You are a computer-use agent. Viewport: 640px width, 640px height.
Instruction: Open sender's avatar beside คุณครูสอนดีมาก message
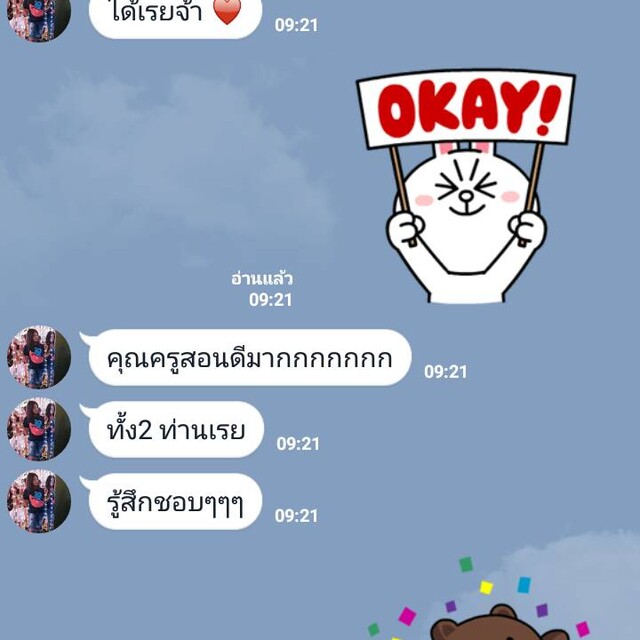point(39,357)
